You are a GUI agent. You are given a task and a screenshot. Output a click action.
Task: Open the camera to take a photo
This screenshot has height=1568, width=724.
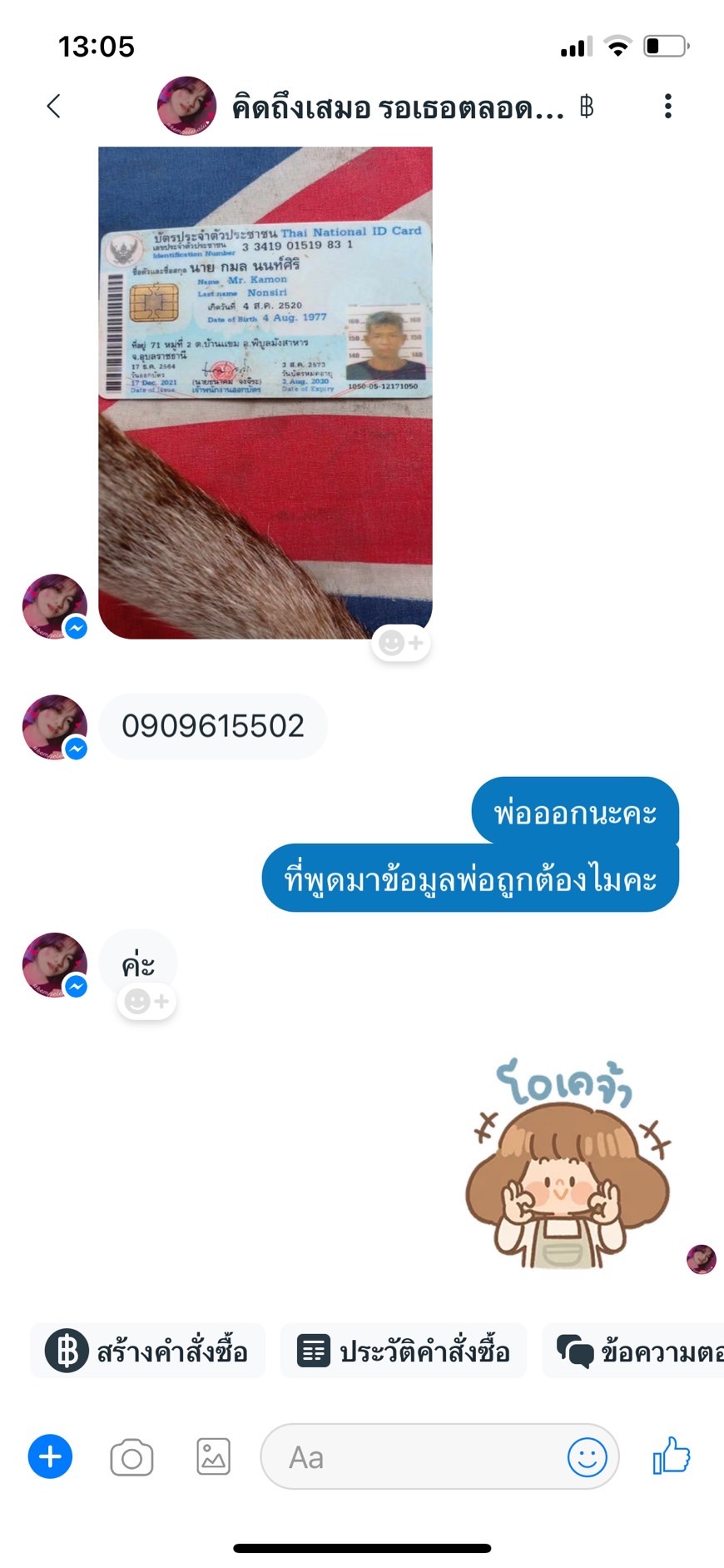pyautogui.click(x=131, y=1457)
